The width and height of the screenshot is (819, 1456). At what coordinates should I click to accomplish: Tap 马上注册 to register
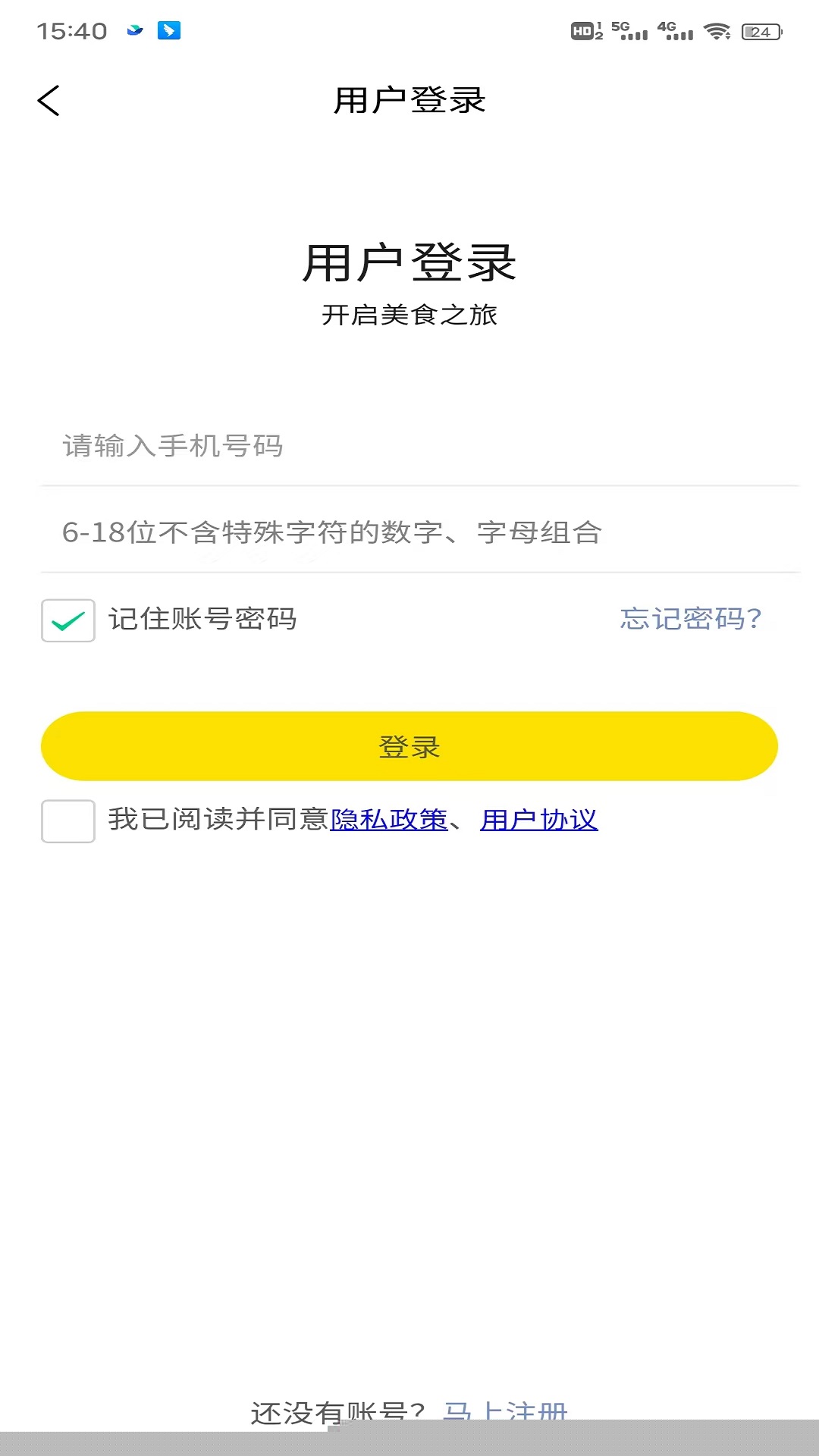pyautogui.click(x=505, y=1412)
